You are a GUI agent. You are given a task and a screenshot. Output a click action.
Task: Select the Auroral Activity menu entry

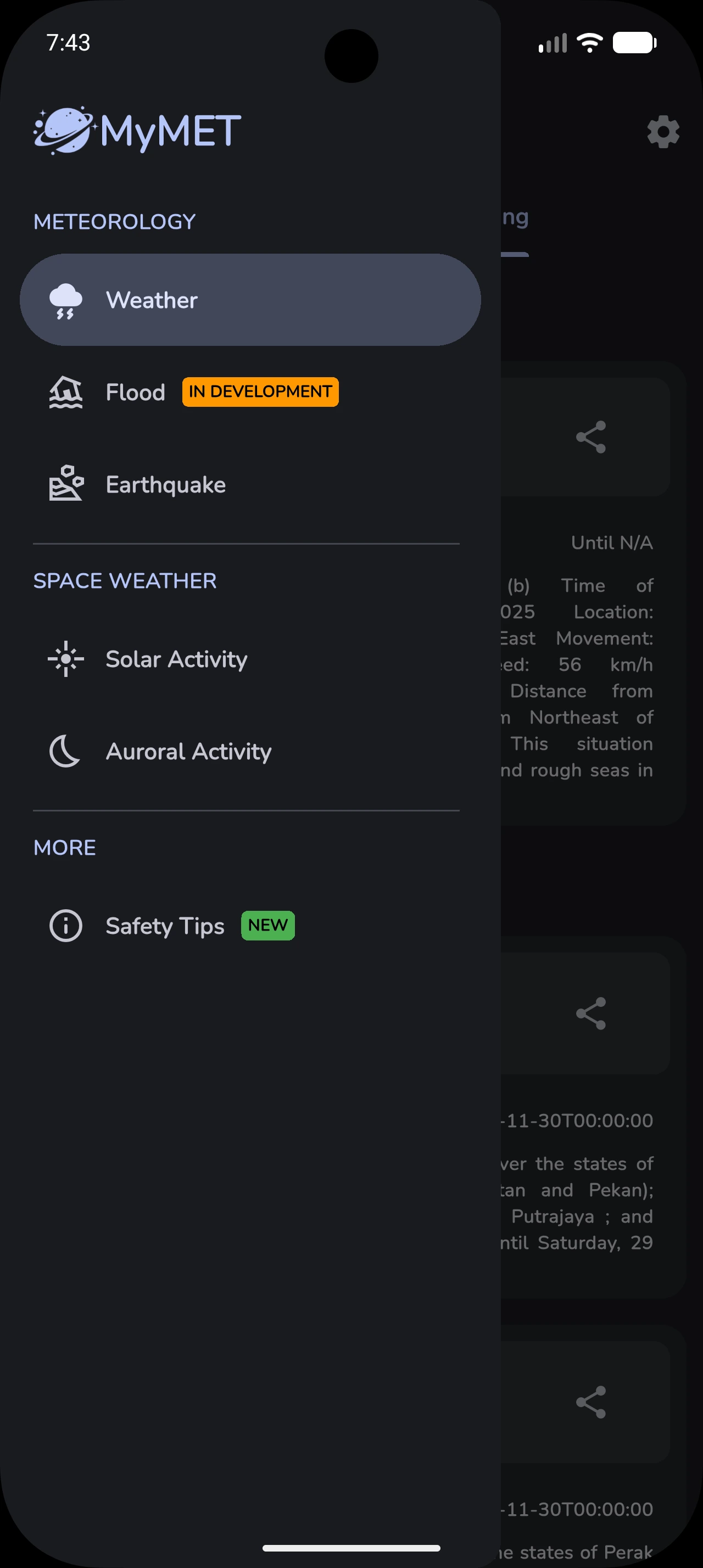[189, 751]
